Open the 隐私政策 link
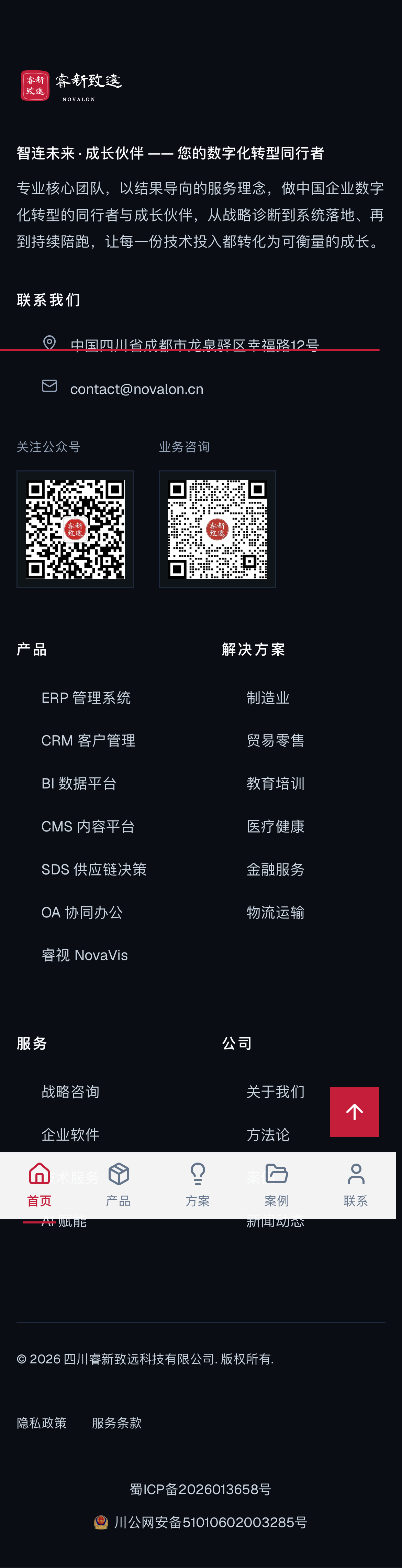 [41, 1423]
